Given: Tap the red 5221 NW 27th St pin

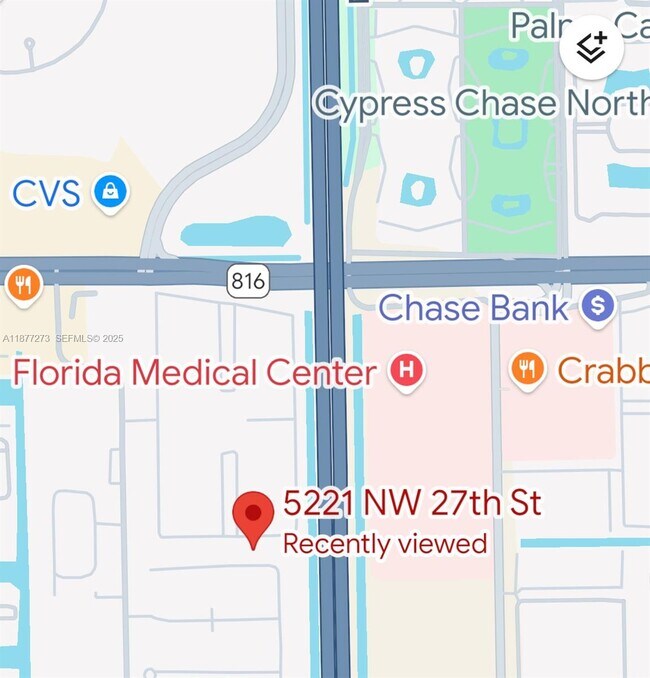Looking at the screenshot, I should click(x=253, y=517).
